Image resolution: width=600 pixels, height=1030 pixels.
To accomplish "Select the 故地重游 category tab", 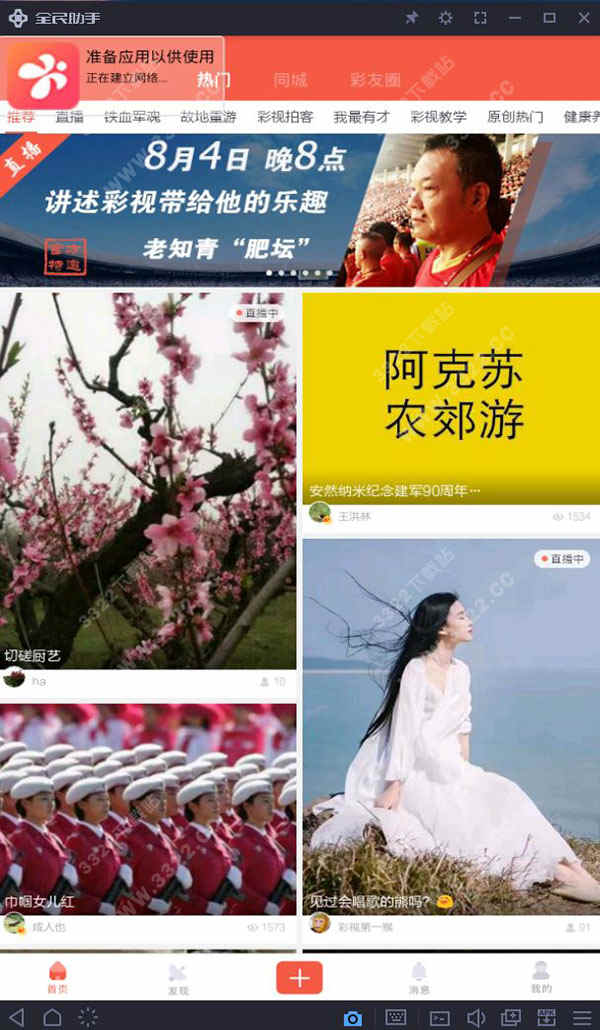I will 208,117.
